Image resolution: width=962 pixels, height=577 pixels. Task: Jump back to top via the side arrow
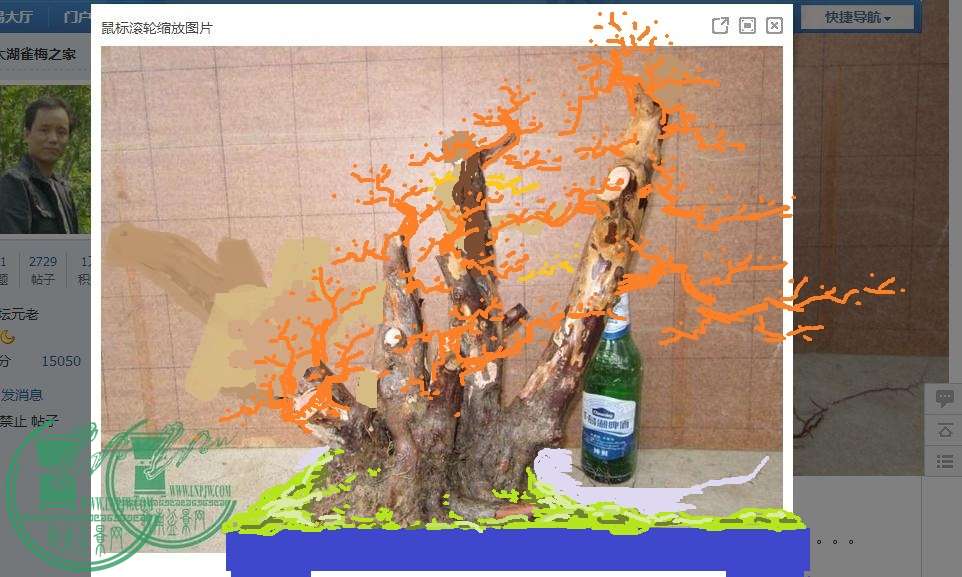point(944,430)
